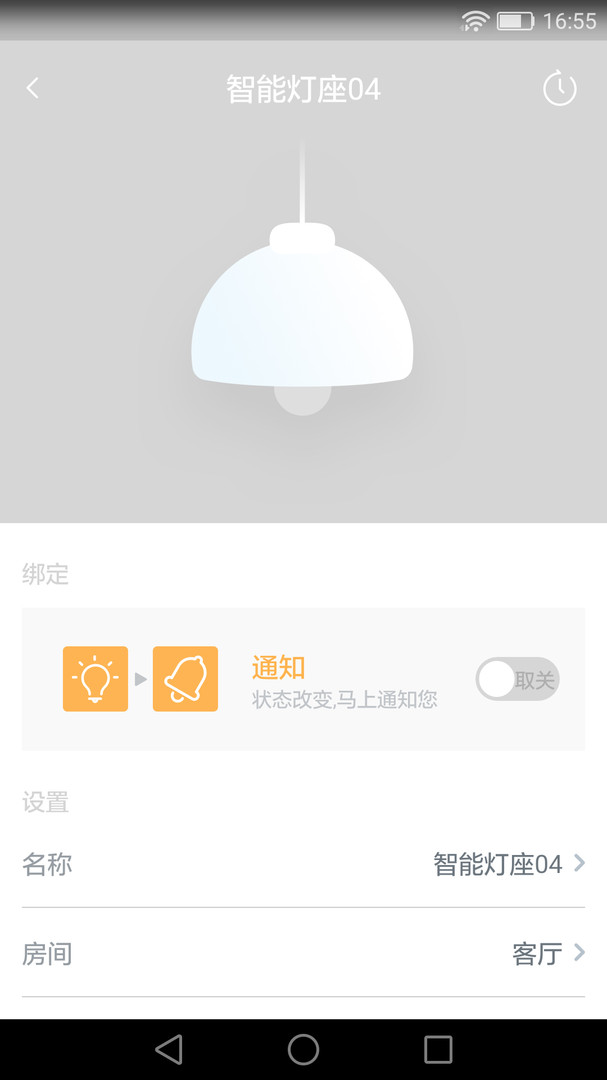Tap the system home button
The image size is (607, 1080).
pos(303,1049)
